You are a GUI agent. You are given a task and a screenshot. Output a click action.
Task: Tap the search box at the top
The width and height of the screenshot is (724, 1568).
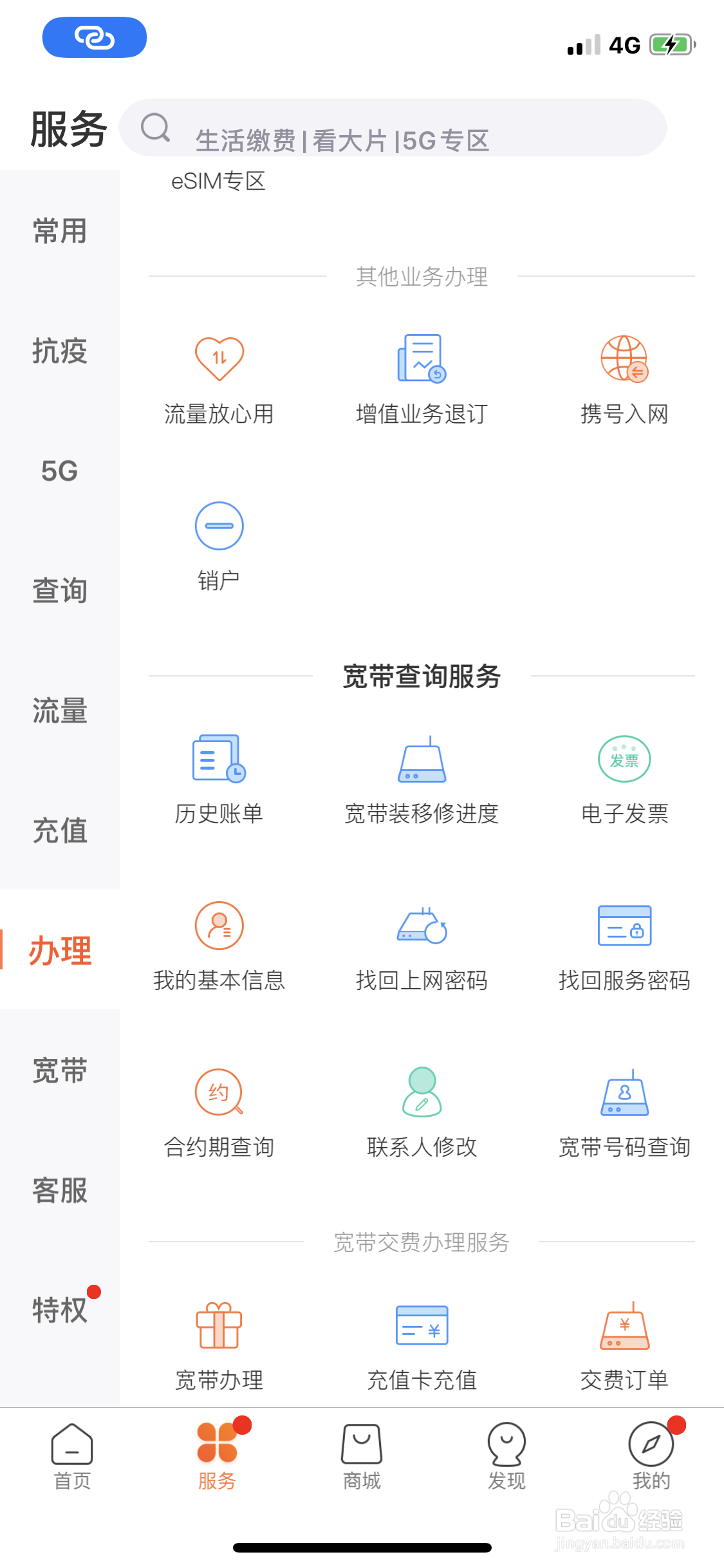(x=393, y=128)
